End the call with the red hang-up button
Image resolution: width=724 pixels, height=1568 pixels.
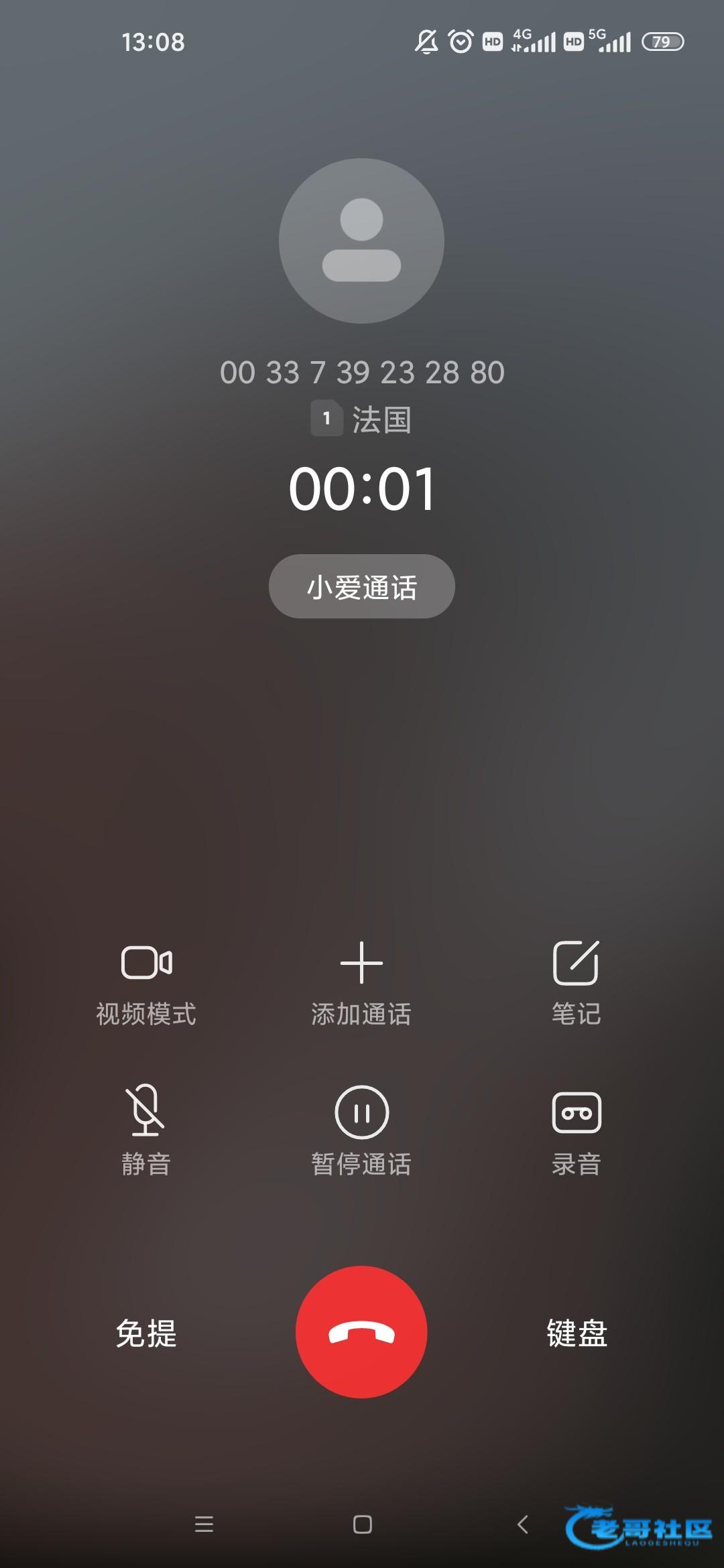pyautogui.click(x=361, y=1331)
